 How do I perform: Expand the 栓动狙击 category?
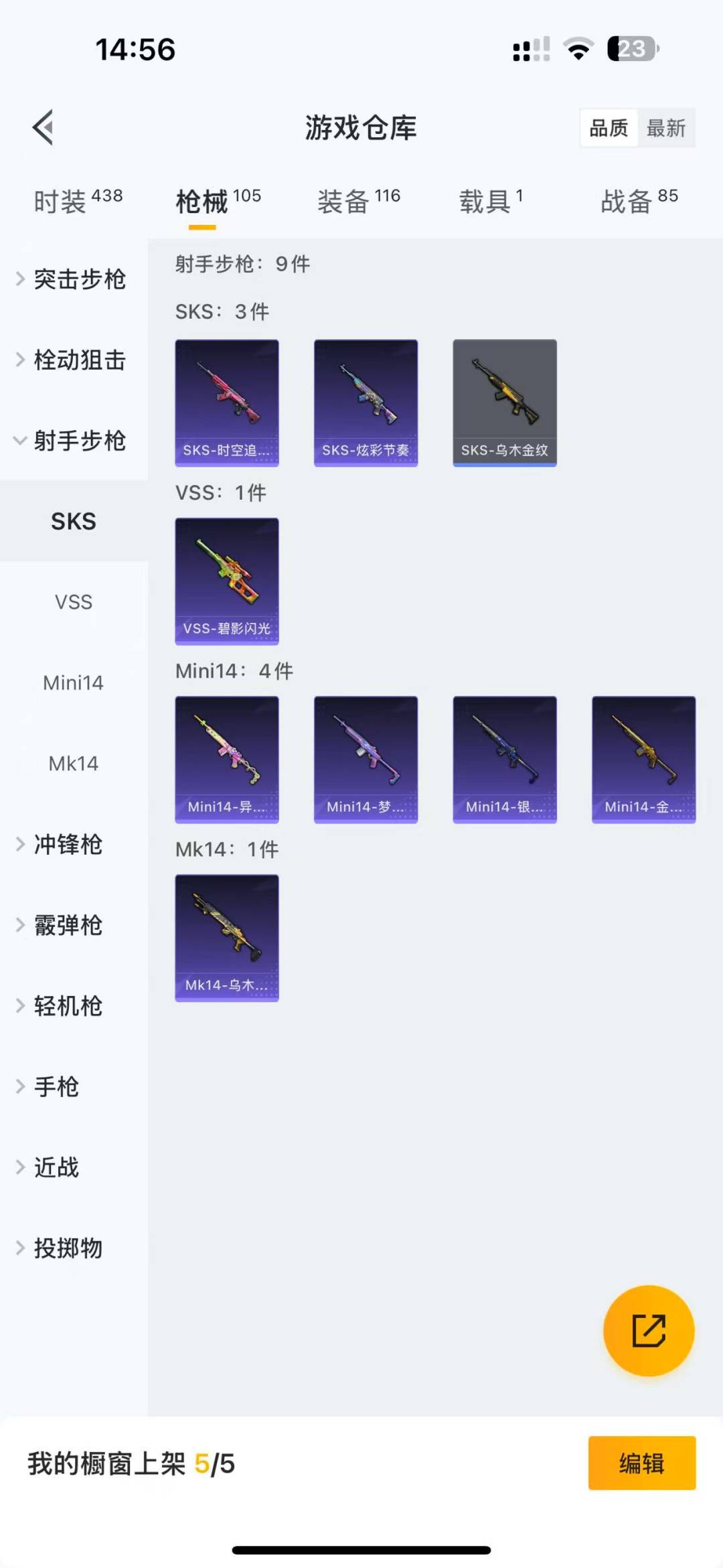(x=74, y=360)
